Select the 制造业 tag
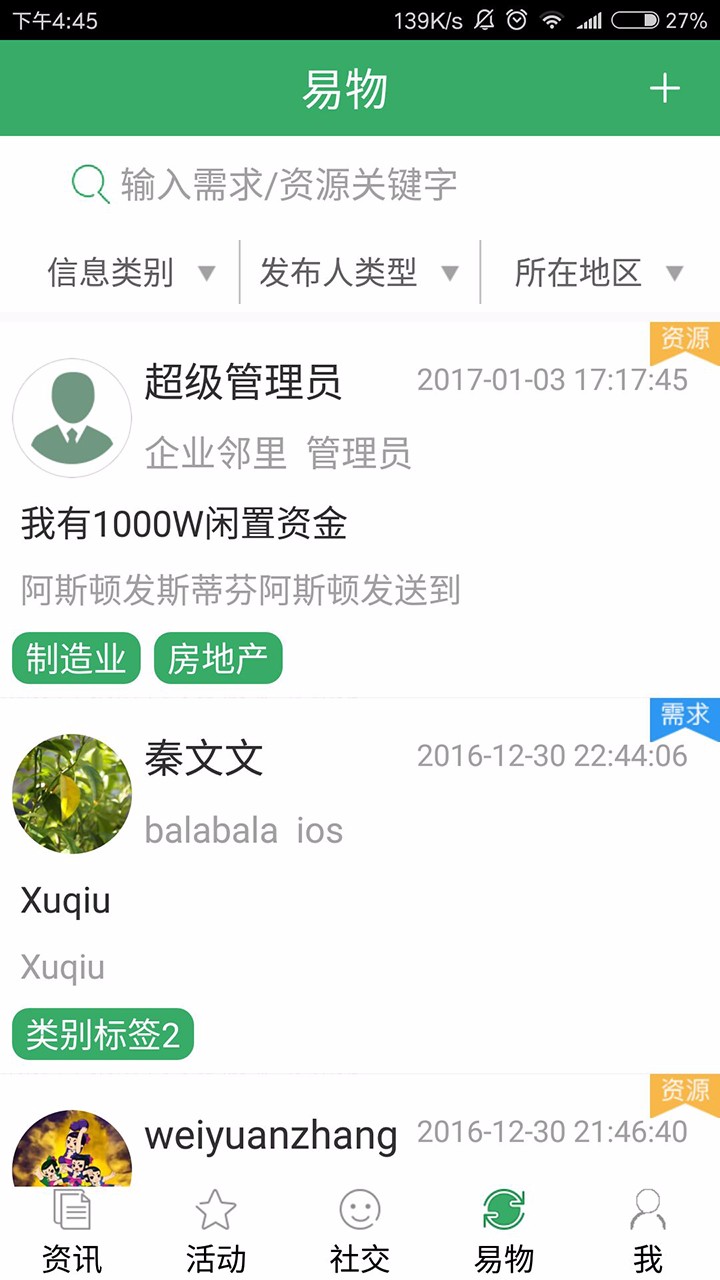This screenshot has width=720, height=1280. coord(76,659)
